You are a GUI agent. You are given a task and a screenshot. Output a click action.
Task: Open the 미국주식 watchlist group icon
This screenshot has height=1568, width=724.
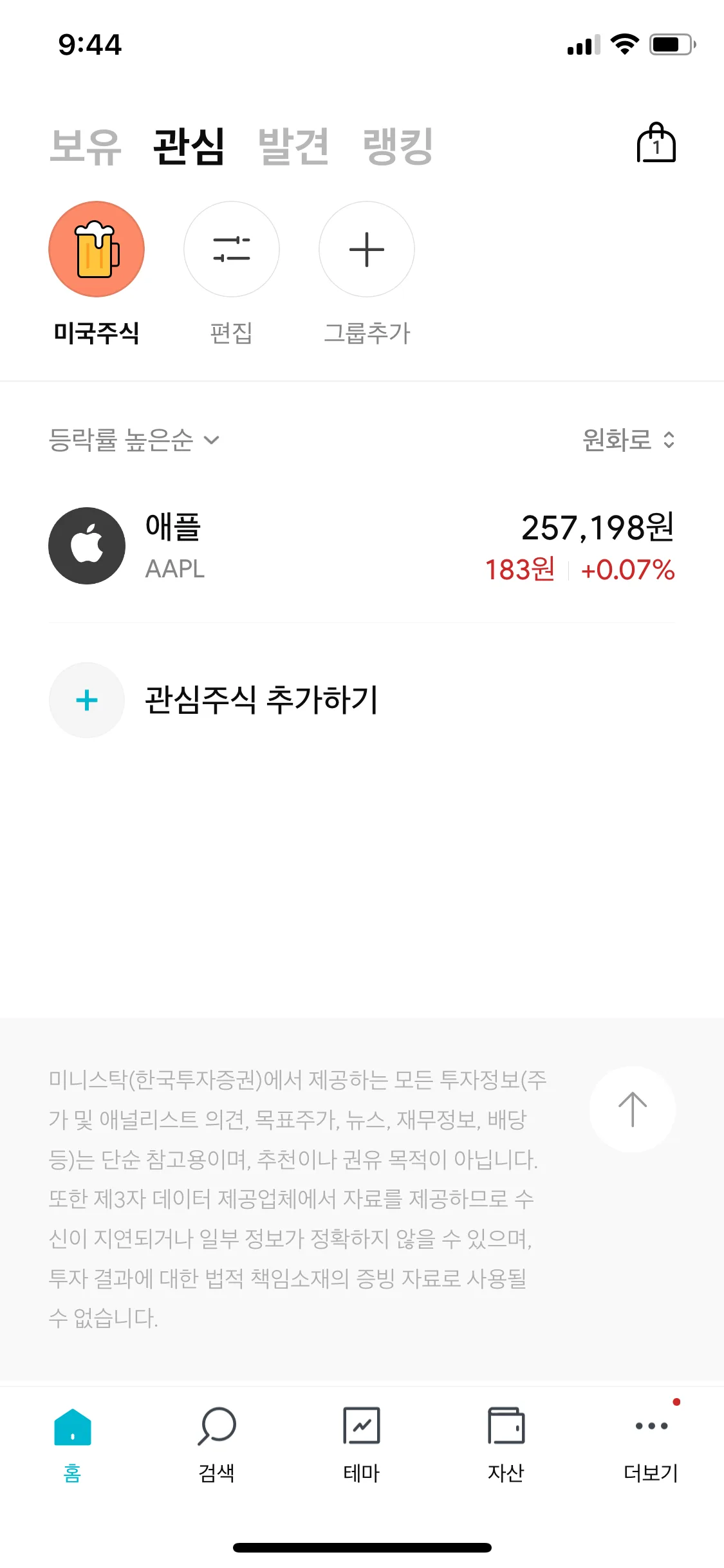coord(97,250)
